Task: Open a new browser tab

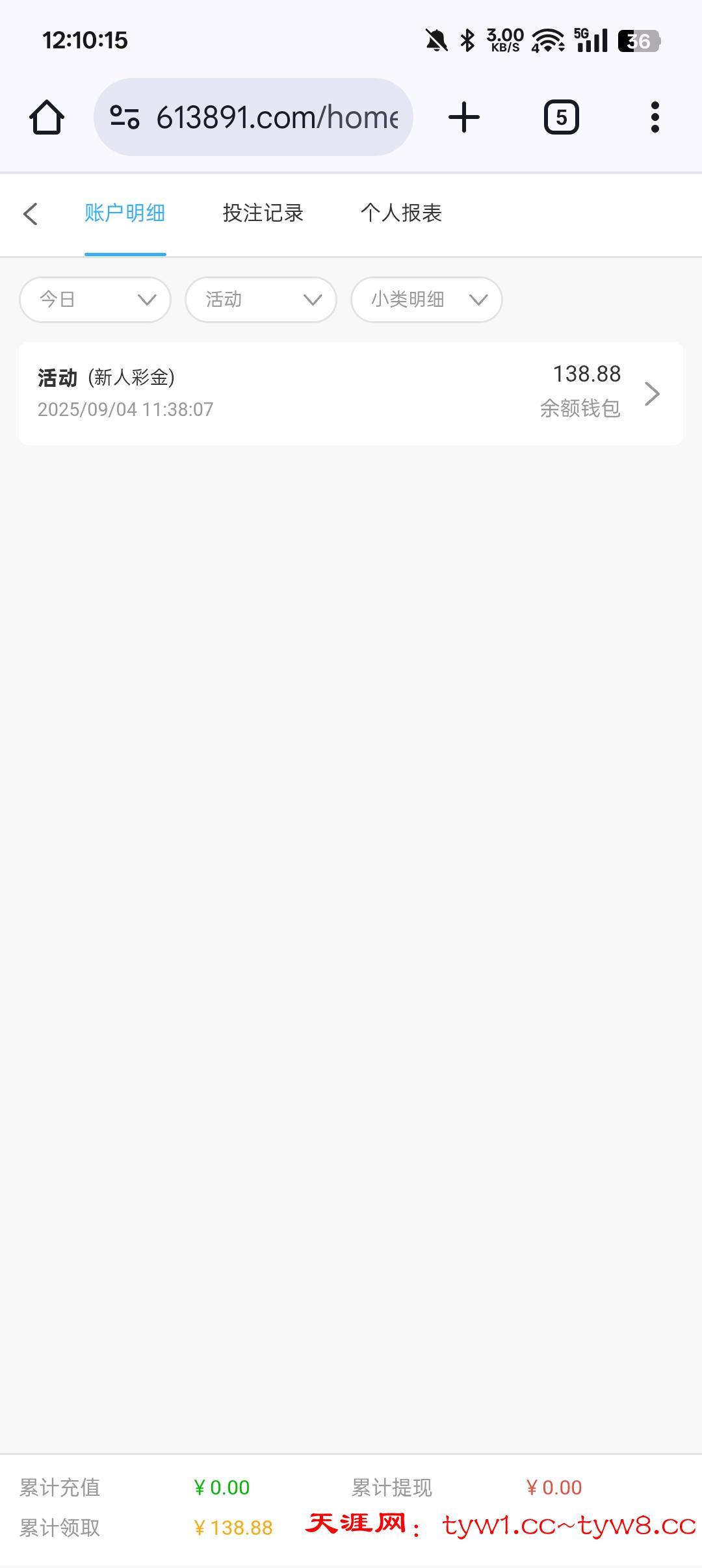Action: 464,118
